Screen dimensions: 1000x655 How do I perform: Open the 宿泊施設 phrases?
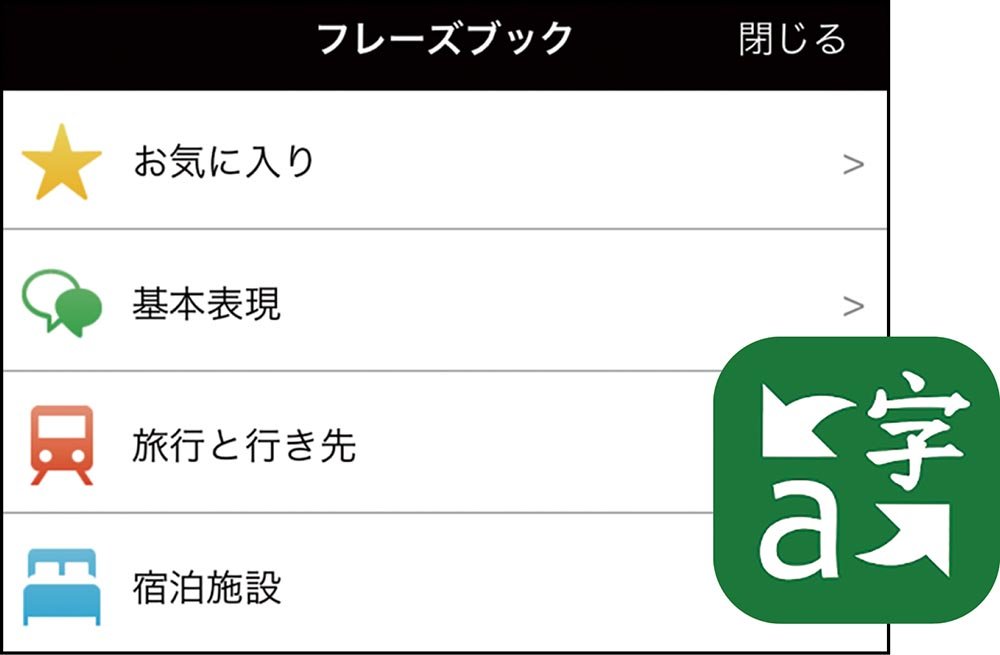pos(207,587)
